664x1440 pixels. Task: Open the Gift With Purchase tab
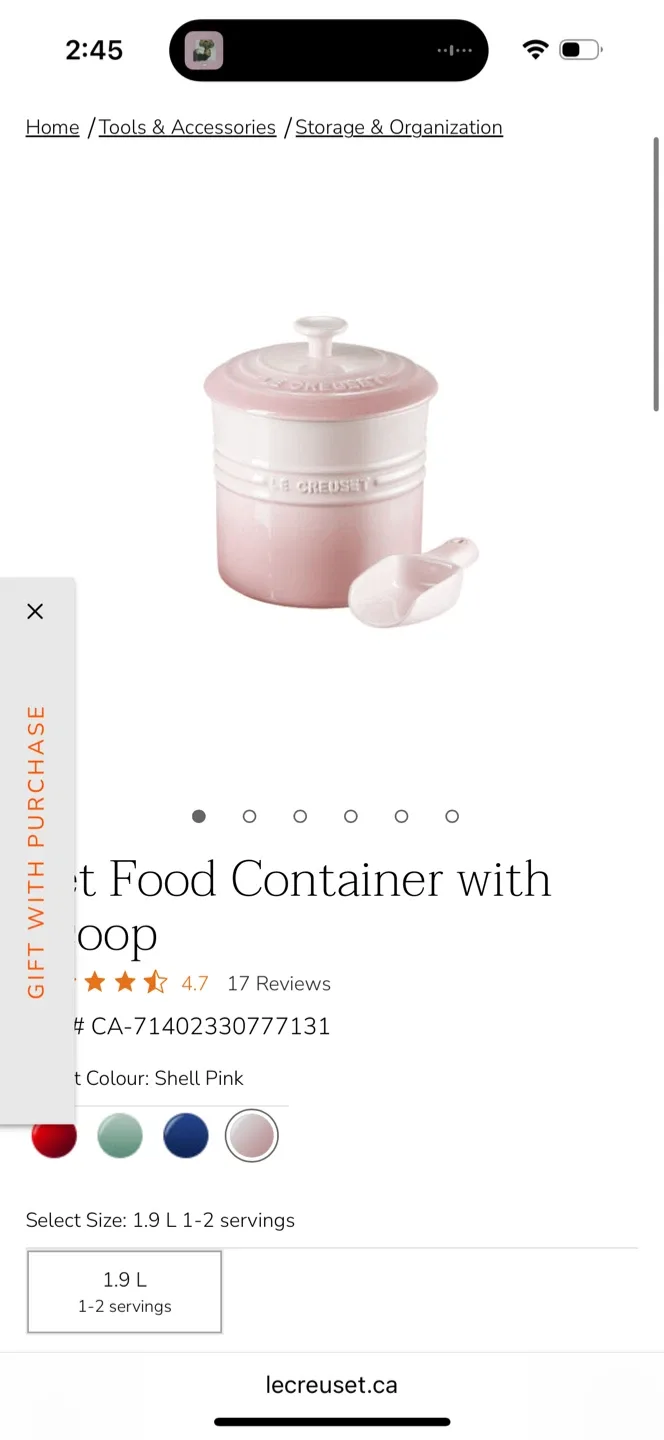click(x=36, y=852)
